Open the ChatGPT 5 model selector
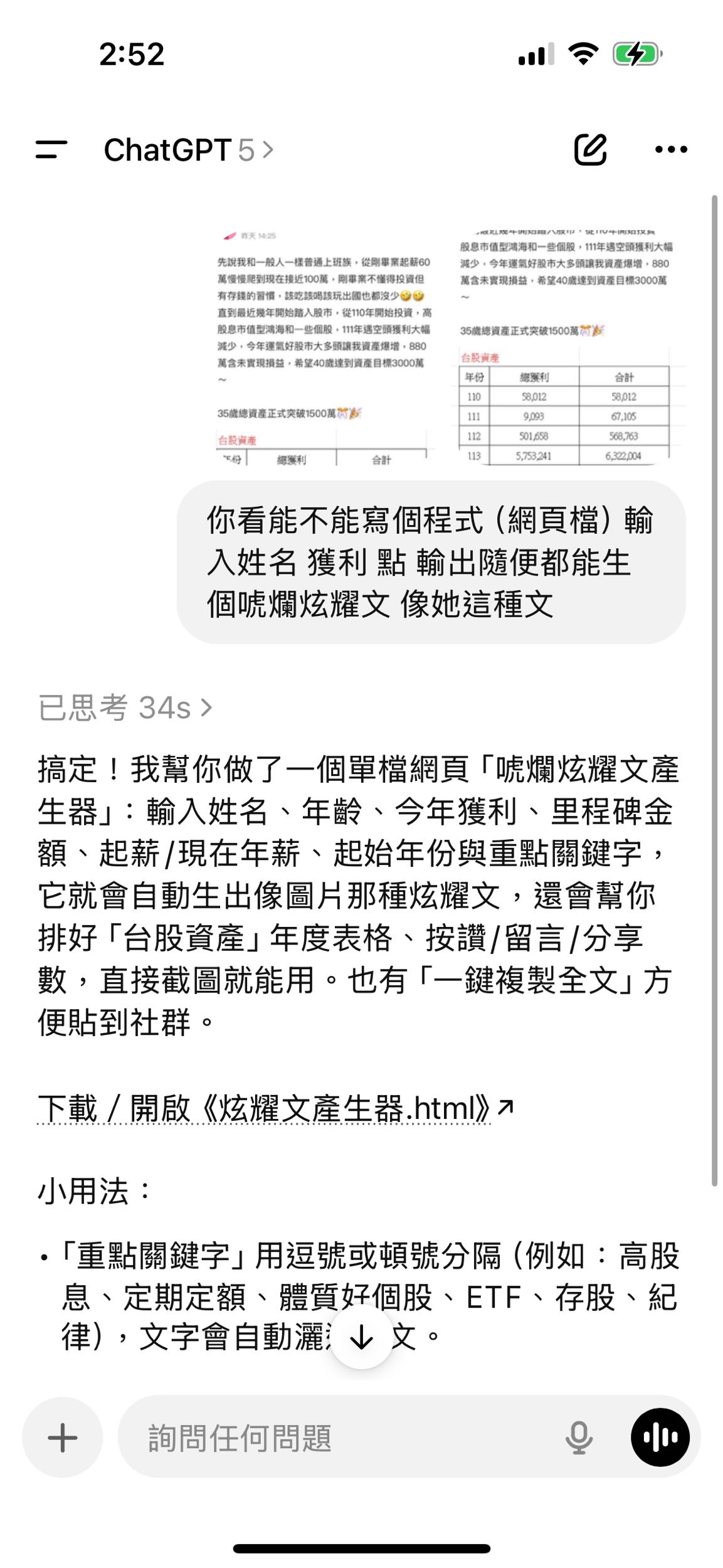This screenshot has width=723, height=1568. (188, 151)
